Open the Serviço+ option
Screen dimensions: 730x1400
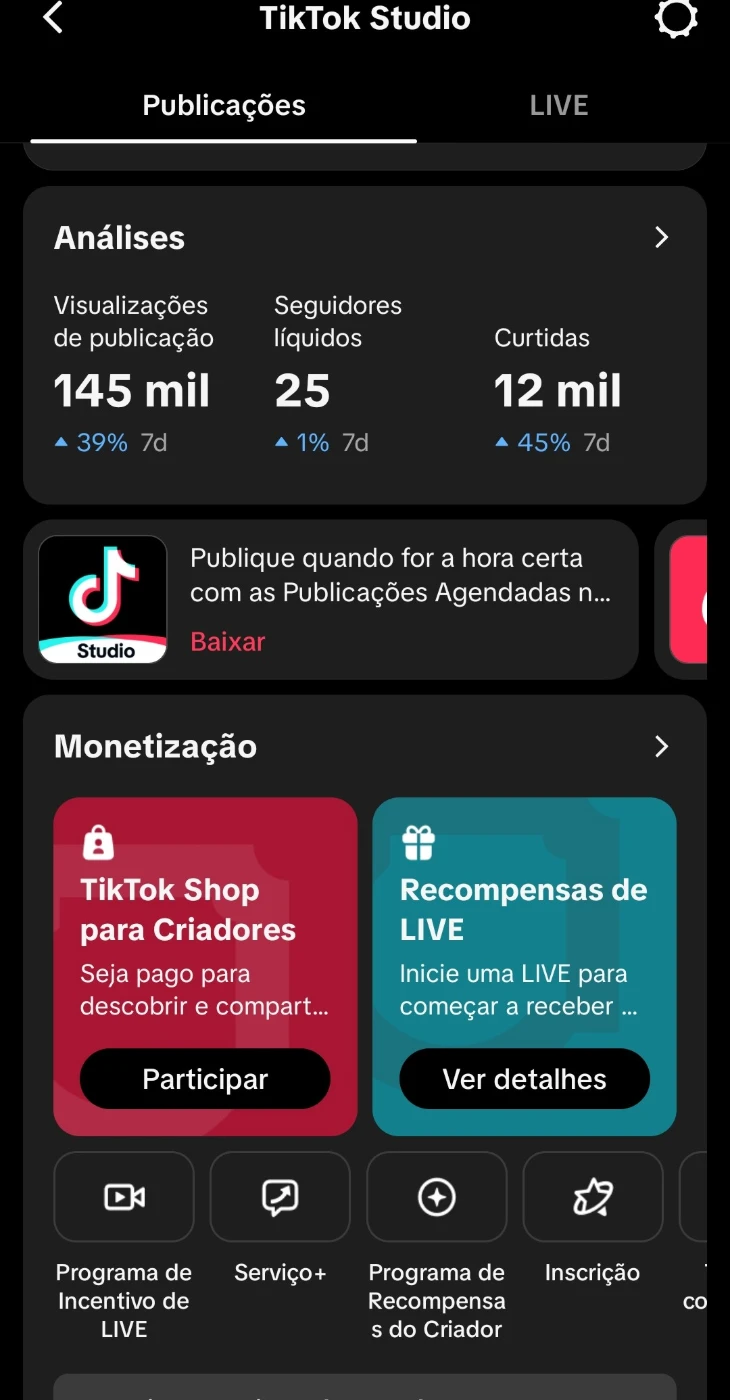280,1197
